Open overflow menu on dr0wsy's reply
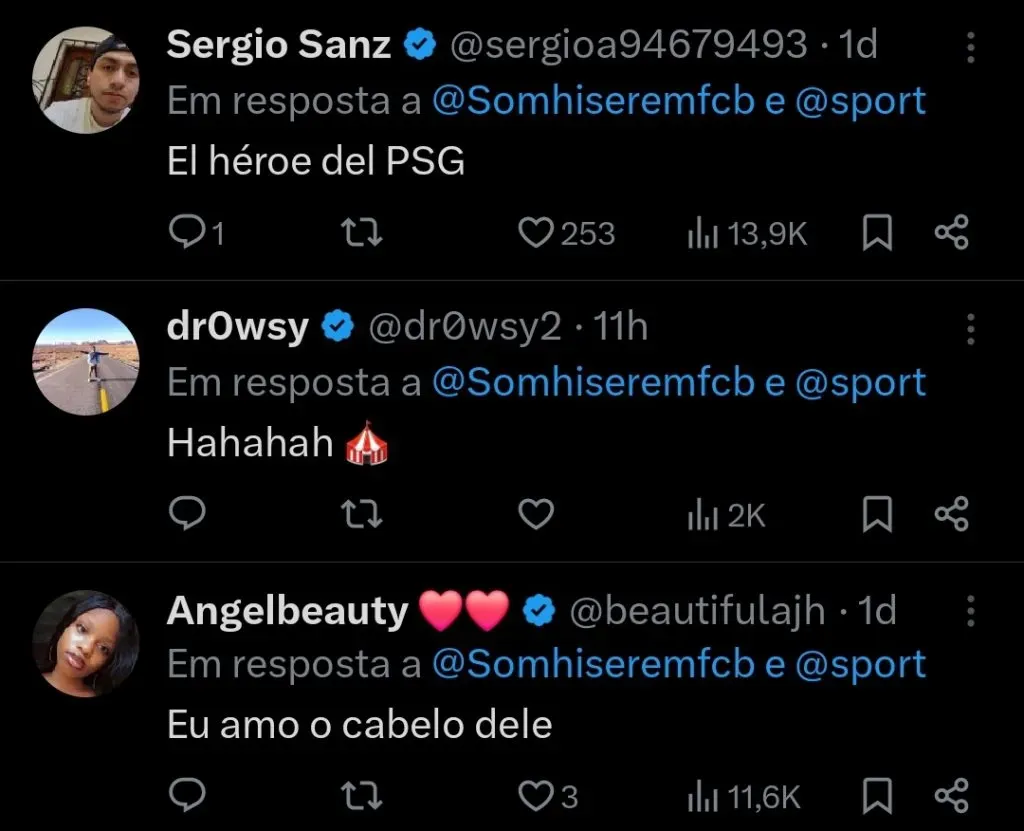This screenshot has height=831, width=1024. pyautogui.click(x=970, y=328)
